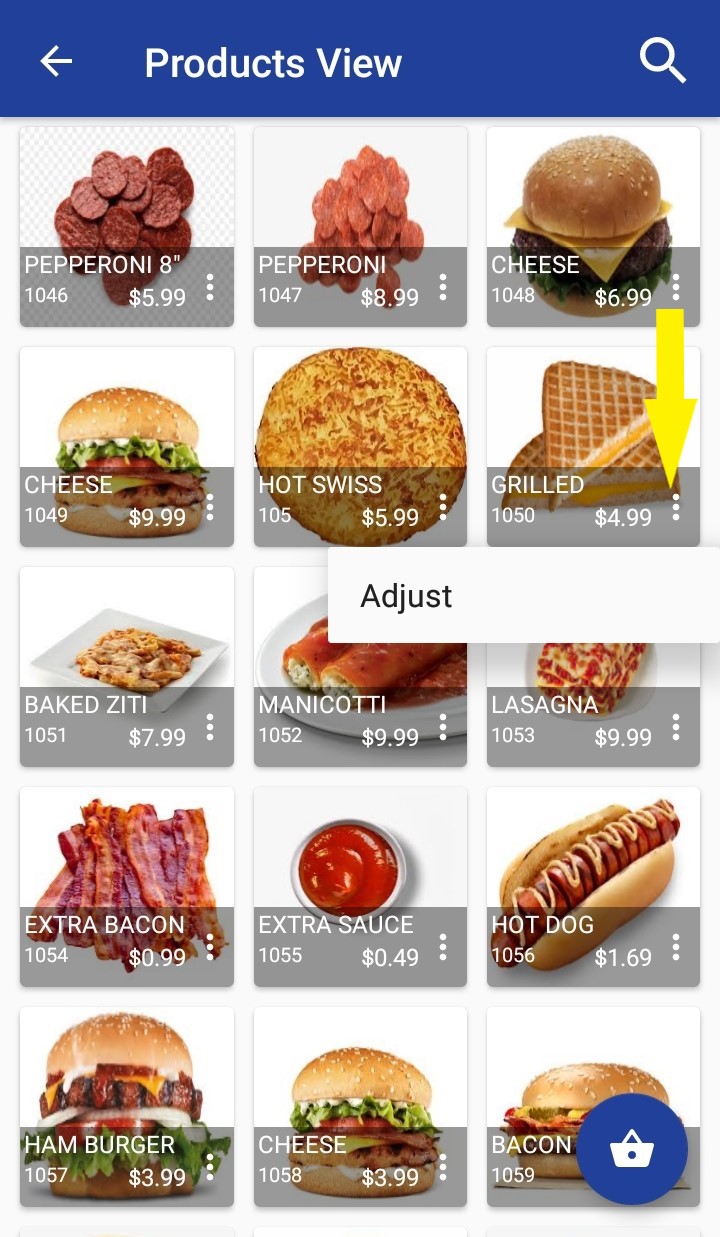Open options for PEPPERONI item 1047
The width and height of the screenshot is (720, 1237).
(443, 288)
